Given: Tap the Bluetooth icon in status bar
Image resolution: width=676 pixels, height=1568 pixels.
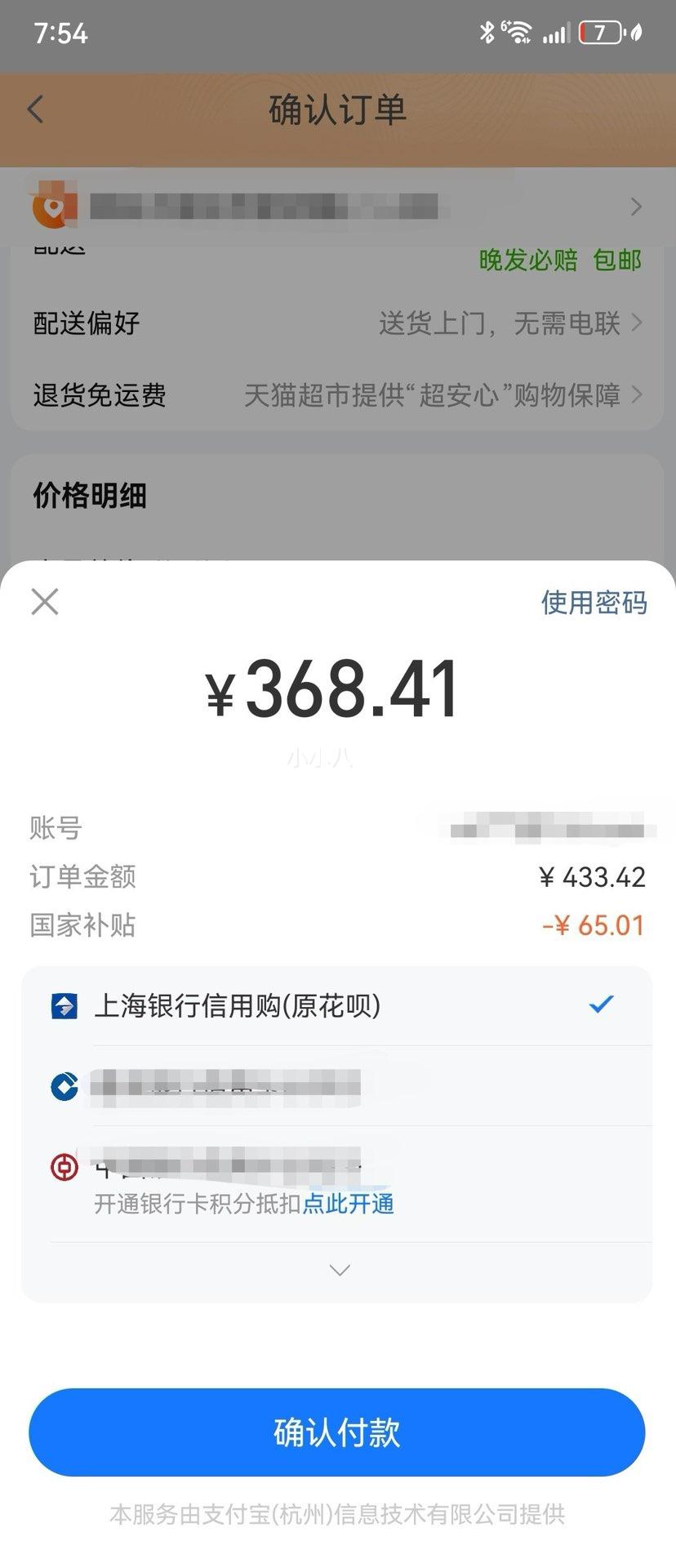Looking at the screenshot, I should 489,31.
